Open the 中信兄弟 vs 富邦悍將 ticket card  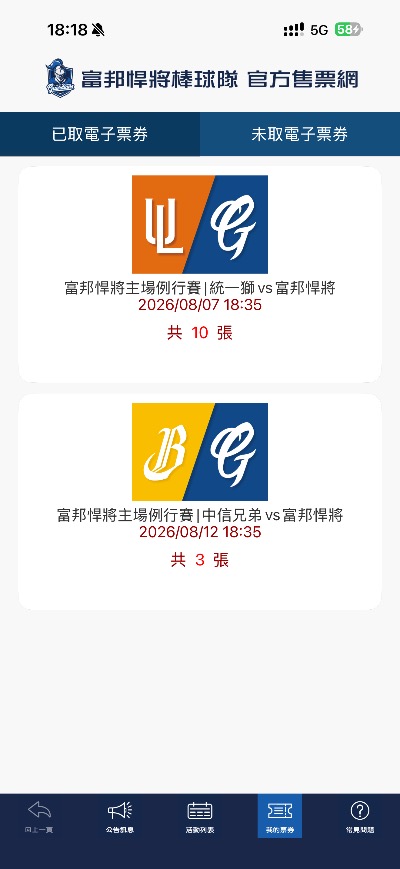click(200, 502)
